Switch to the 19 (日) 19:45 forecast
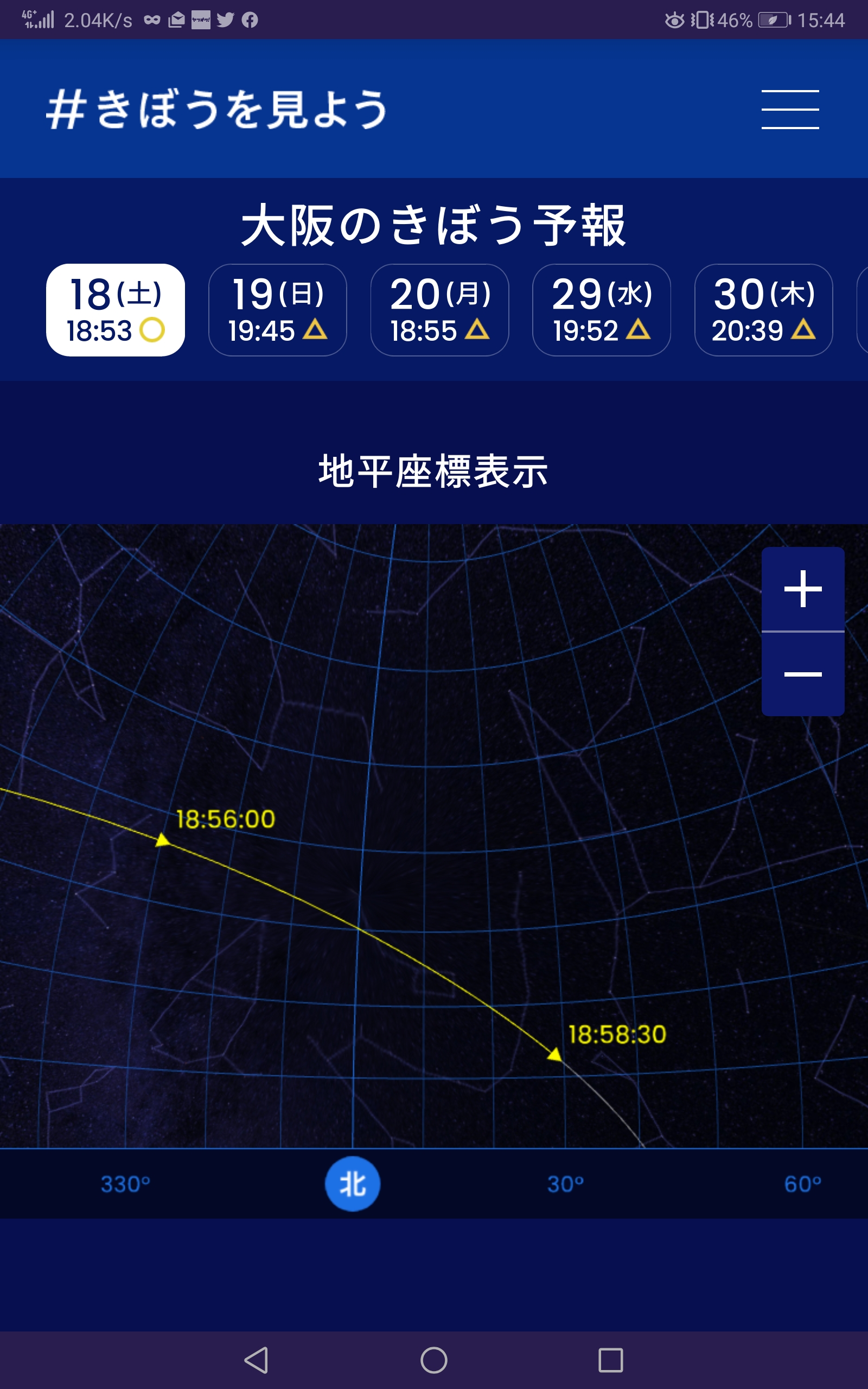The height and width of the screenshot is (1389, 868). tap(277, 310)
